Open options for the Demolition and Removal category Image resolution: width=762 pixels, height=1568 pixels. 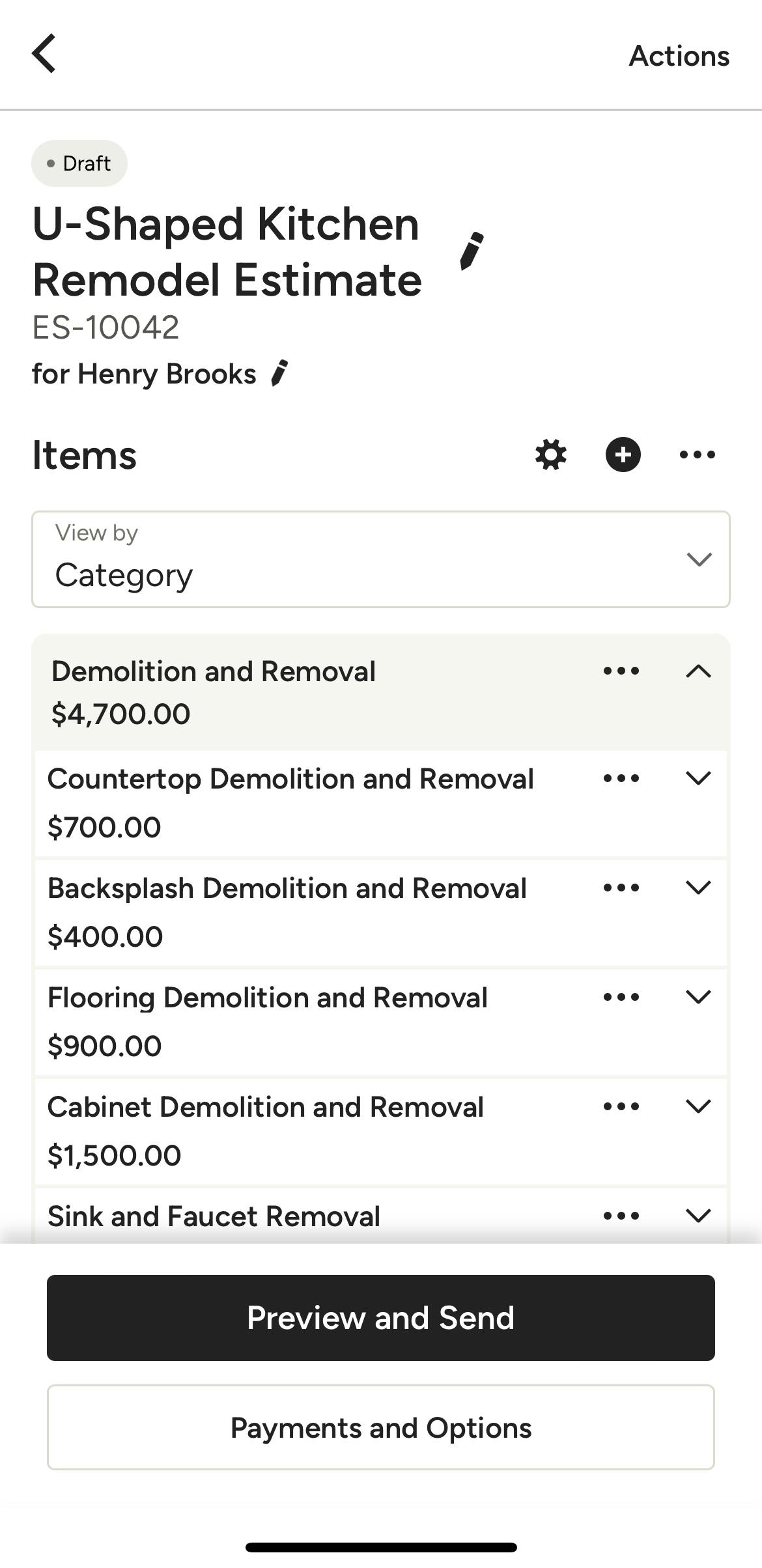point(621,671)
